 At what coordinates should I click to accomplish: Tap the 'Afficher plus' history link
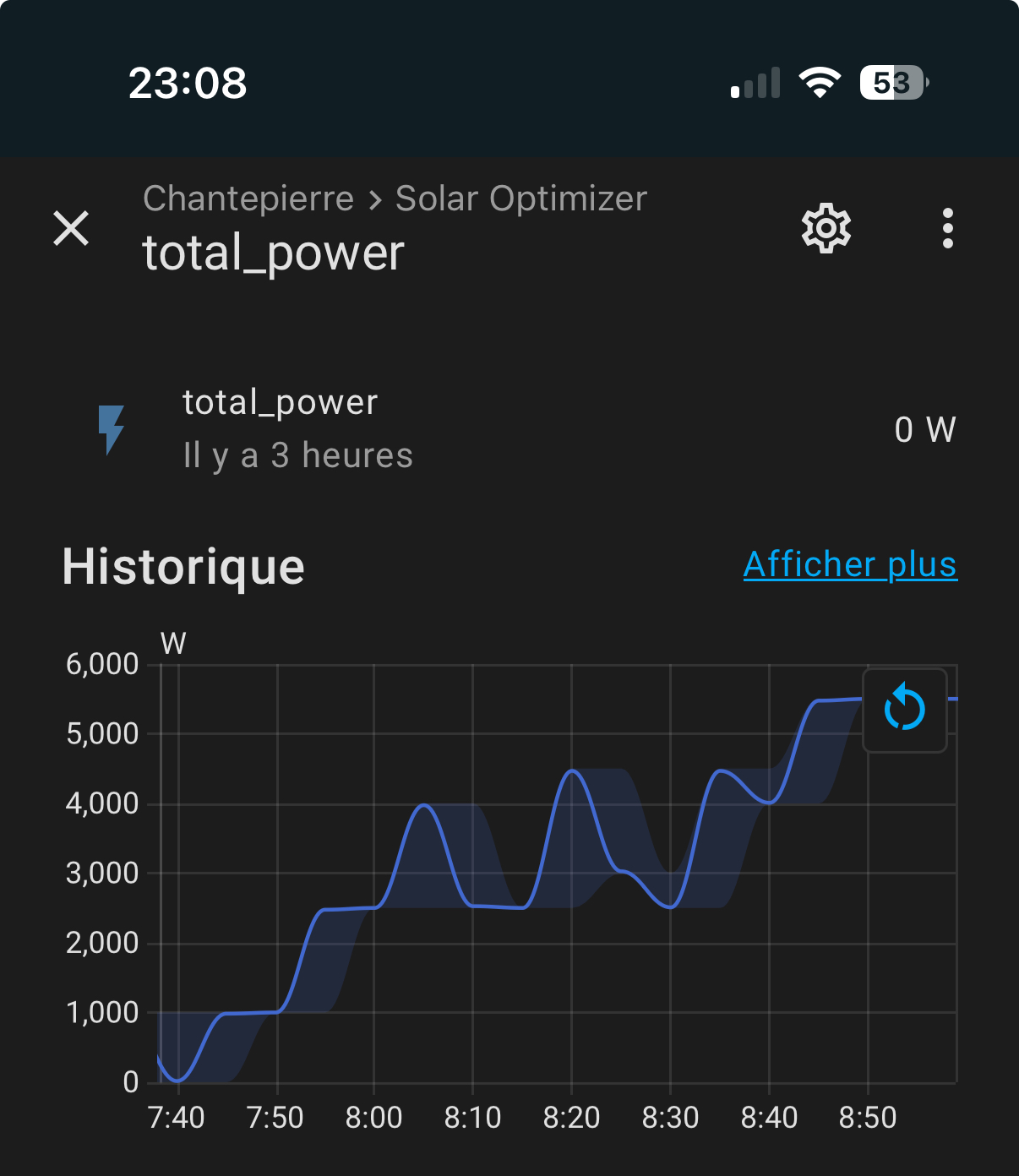(849, 564)
